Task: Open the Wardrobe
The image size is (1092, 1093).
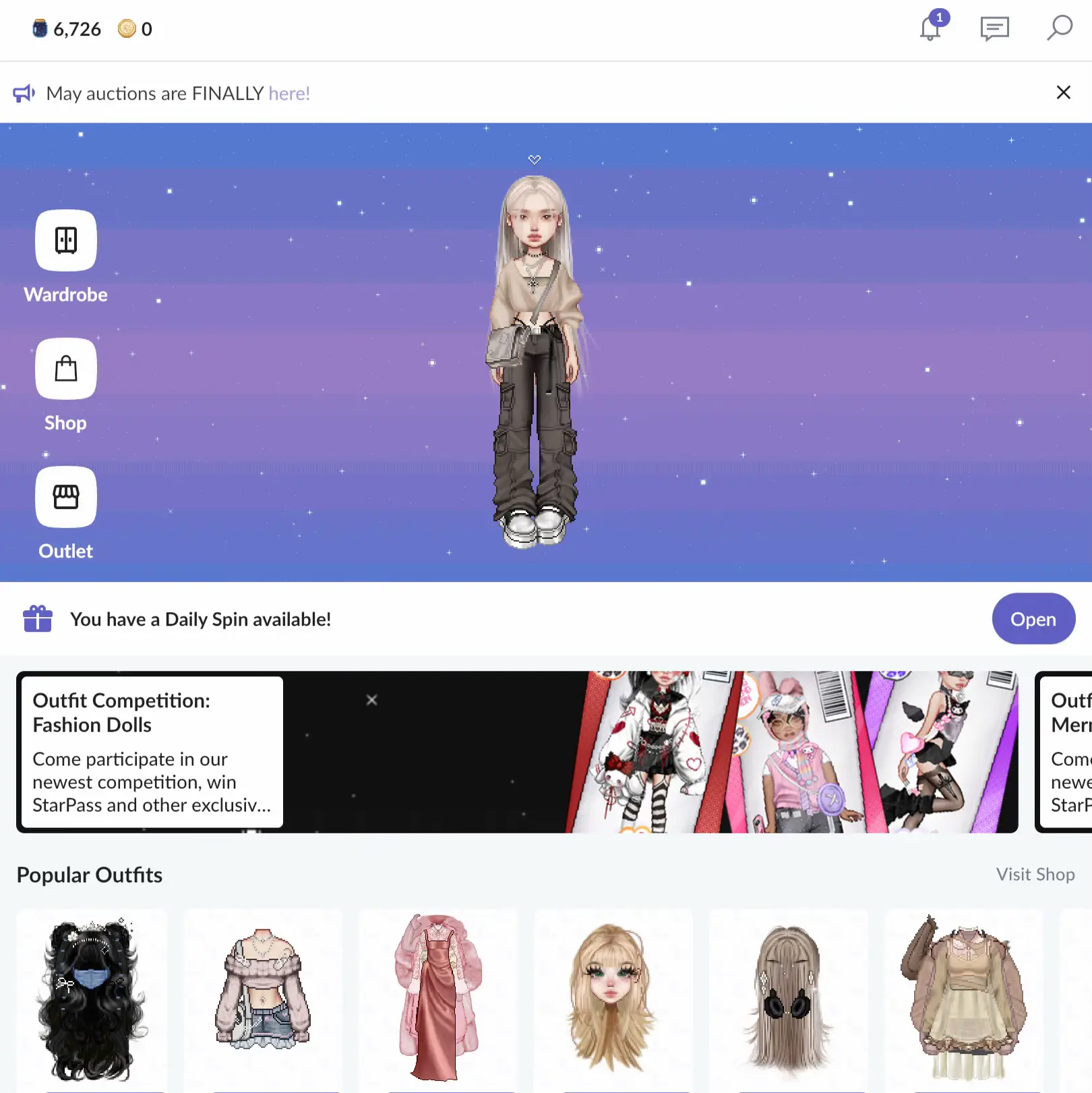Action: pos(66,241)
